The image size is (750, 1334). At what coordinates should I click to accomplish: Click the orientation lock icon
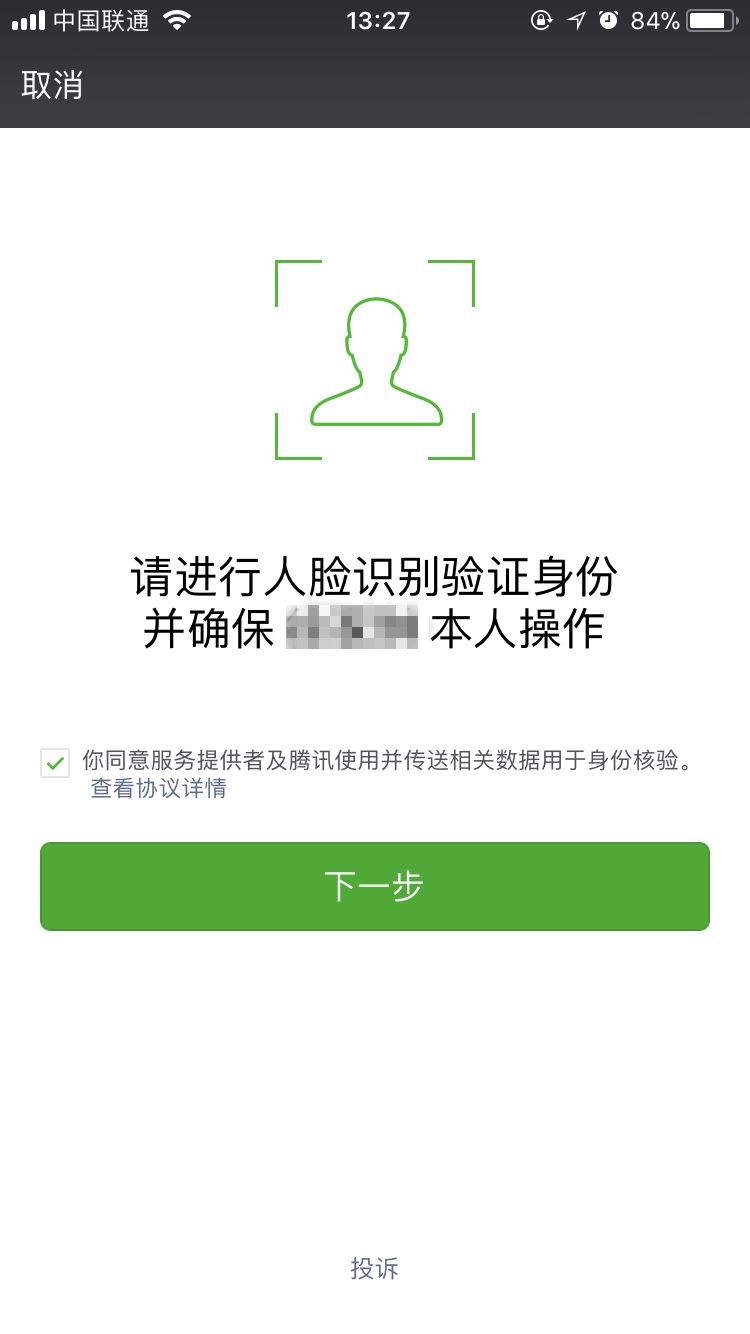coord(542,19)
